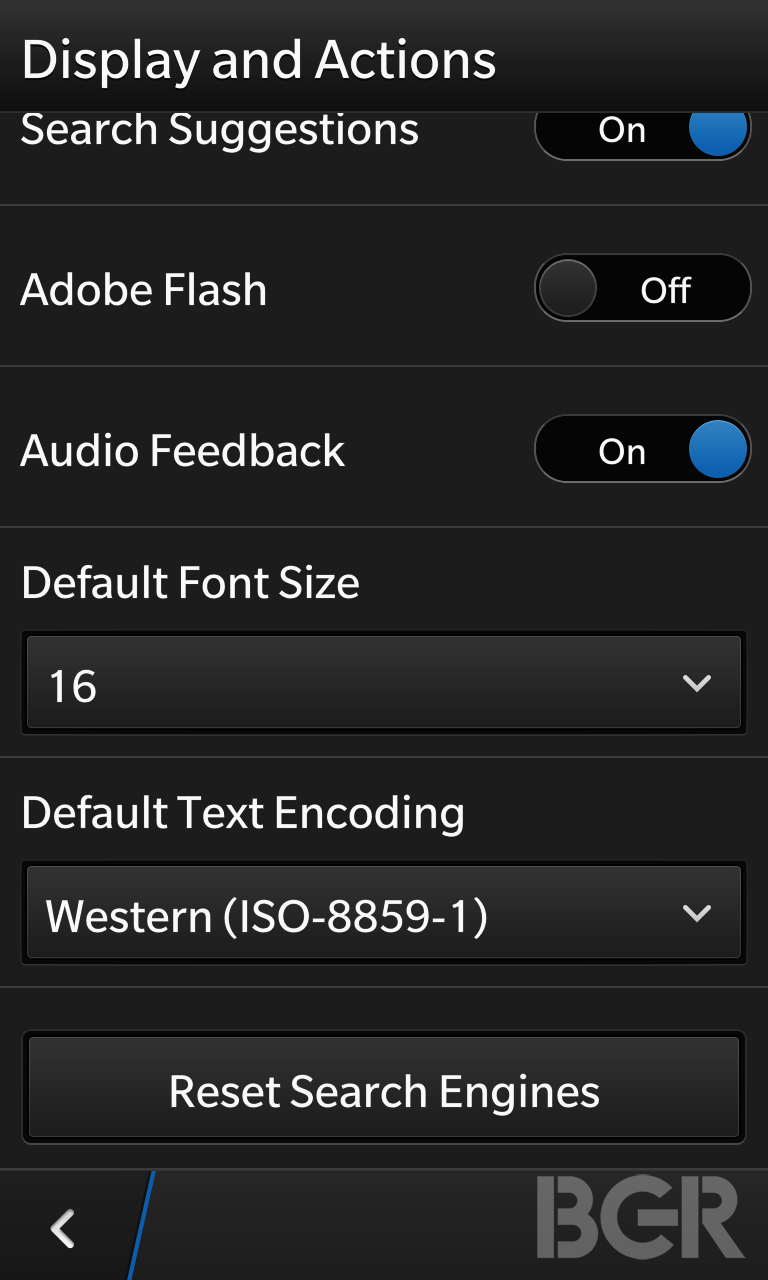
Task: Disable the Audio Feedback switch
Action: point(643,450)
